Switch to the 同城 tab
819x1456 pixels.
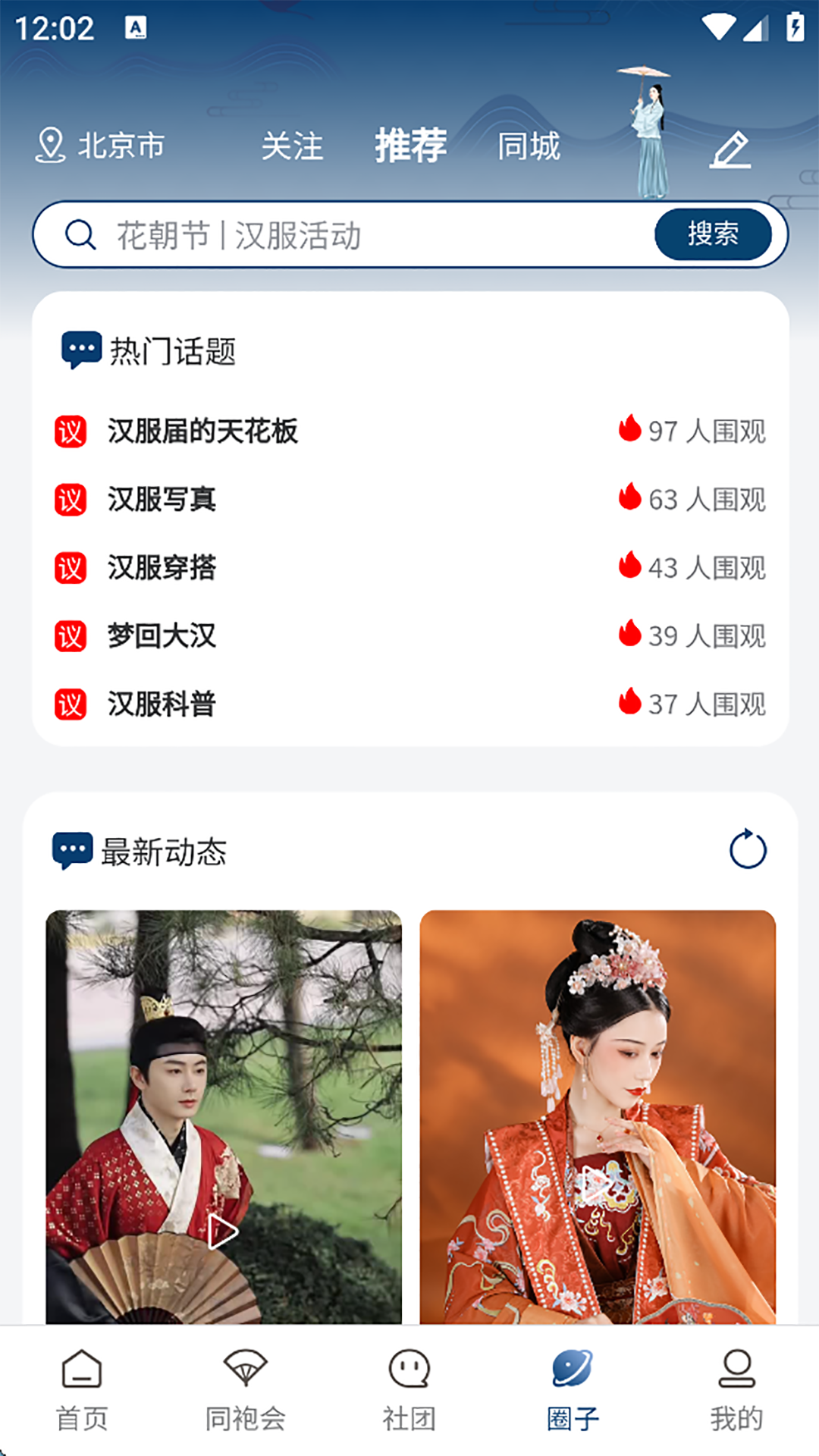coord(529,146)
